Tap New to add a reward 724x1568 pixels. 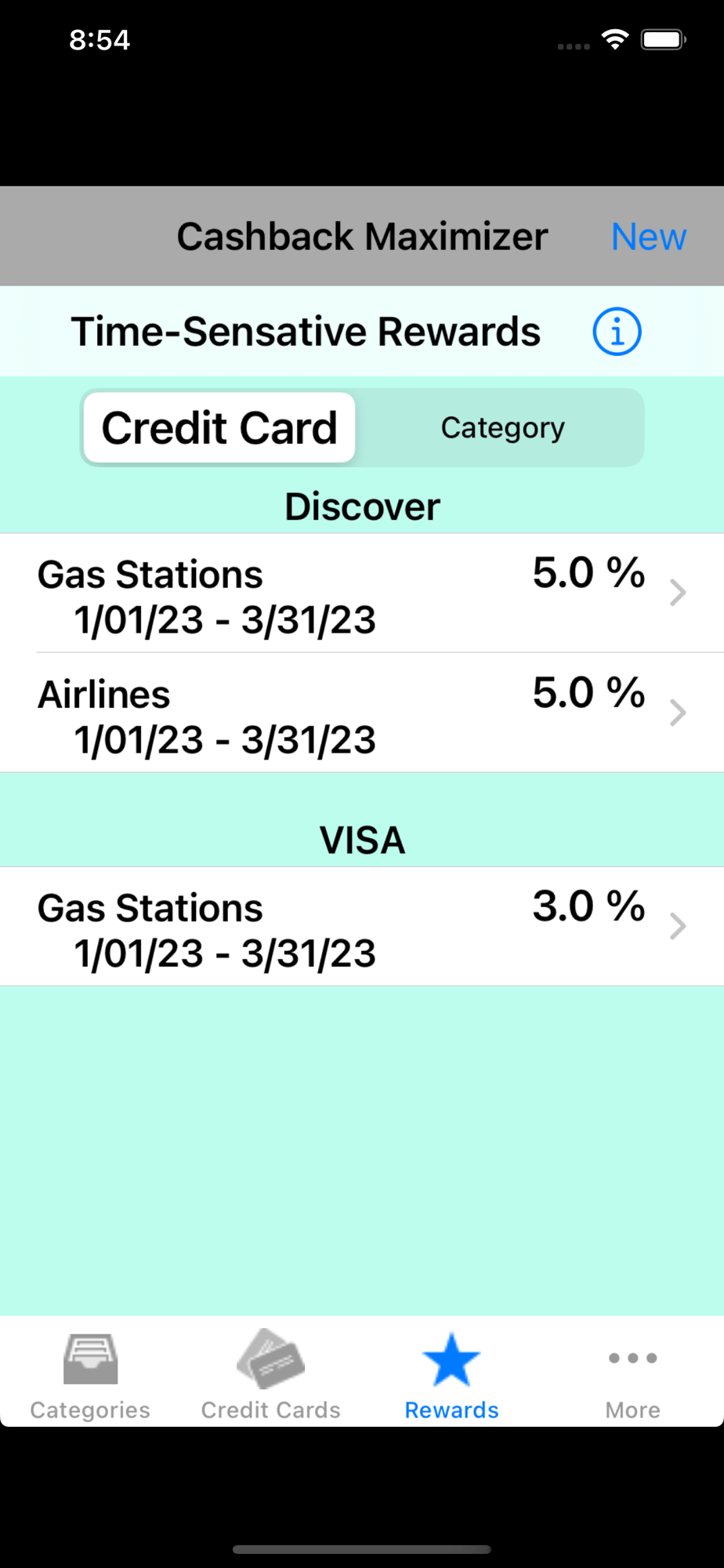(648, 237)
